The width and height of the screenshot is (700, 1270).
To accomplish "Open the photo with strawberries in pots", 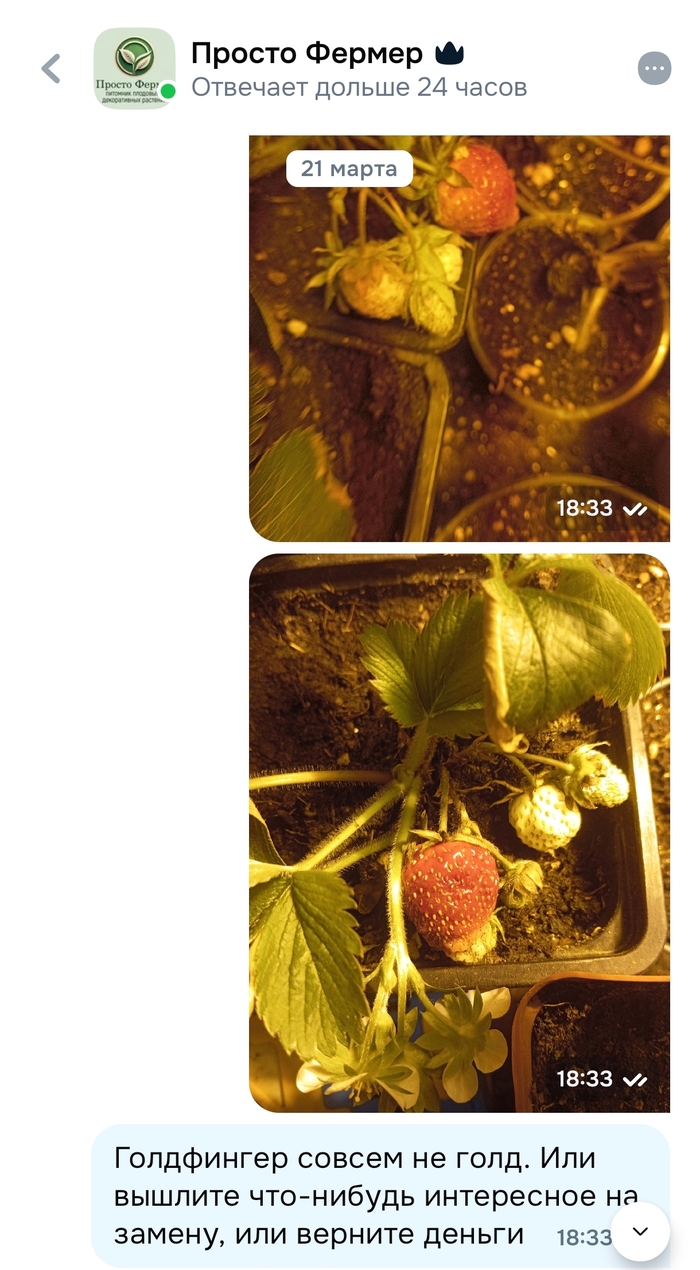I will pos(459,338).
